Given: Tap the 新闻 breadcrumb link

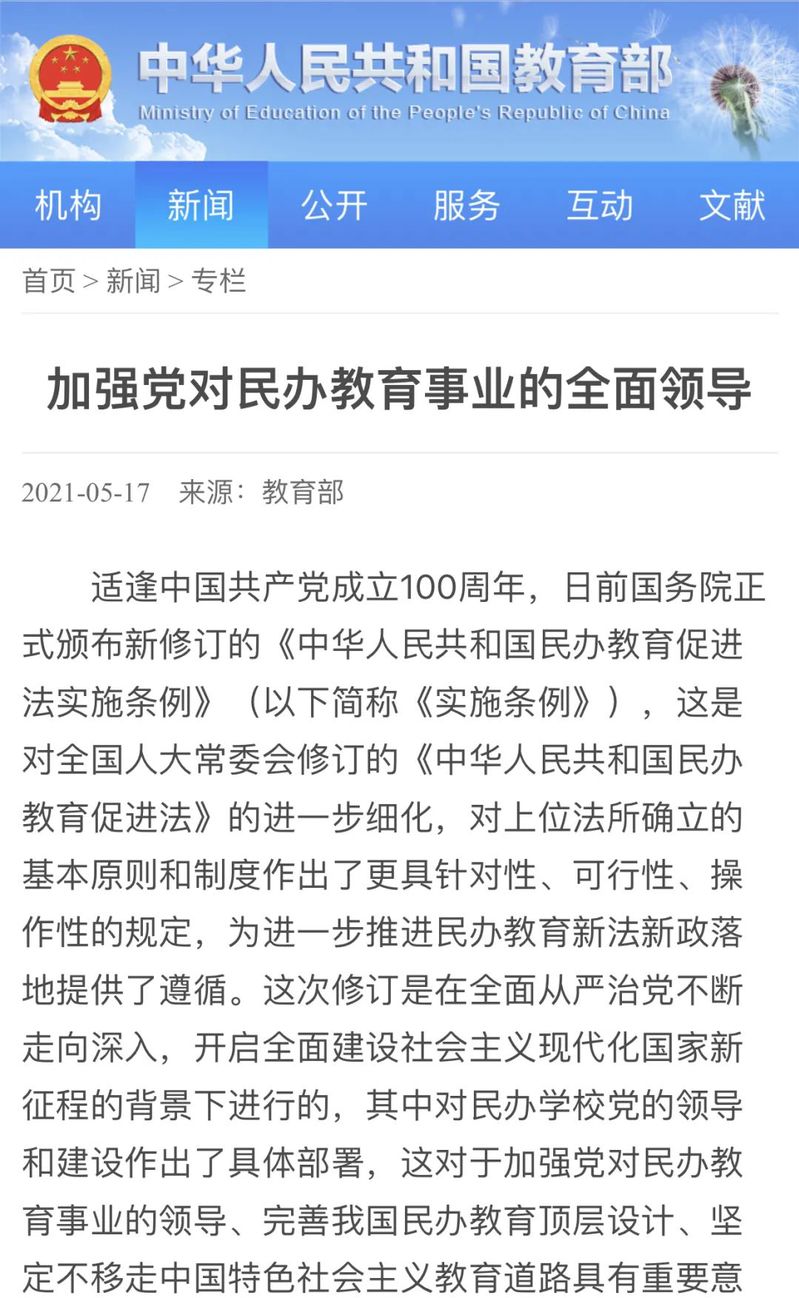Looking at the screenshot, I should 133,281.
